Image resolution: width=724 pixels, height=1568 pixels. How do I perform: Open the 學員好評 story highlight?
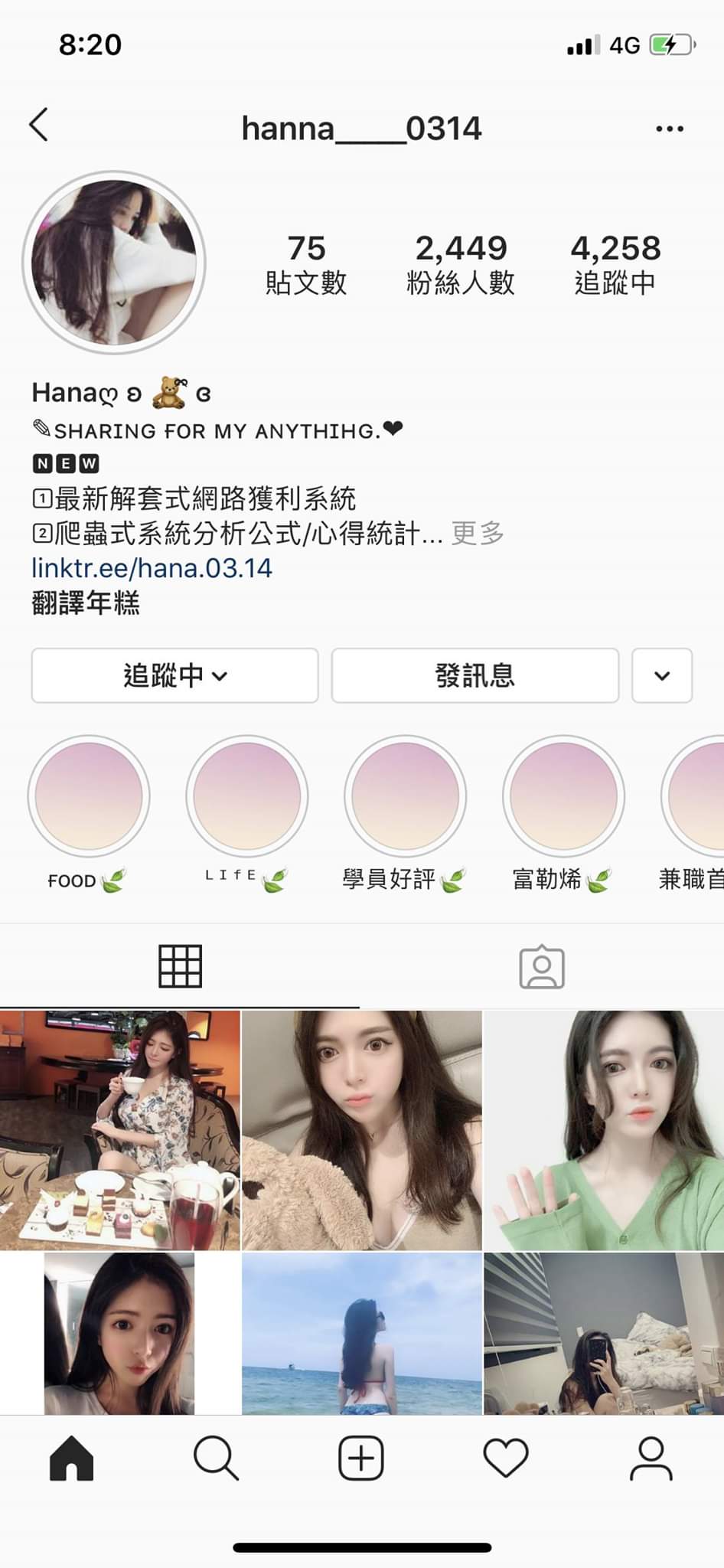coord(405,796)
